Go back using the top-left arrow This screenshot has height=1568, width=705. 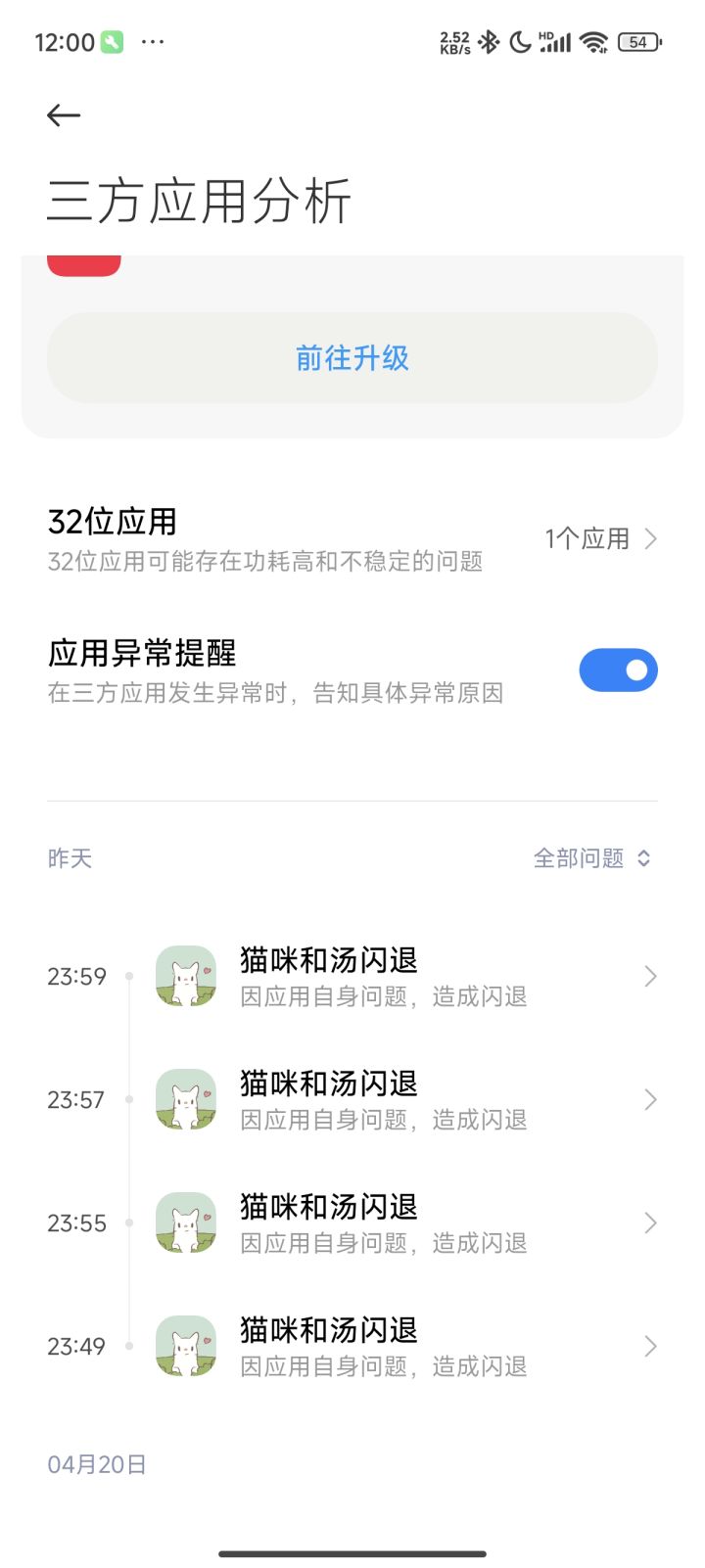pos(64,115)
